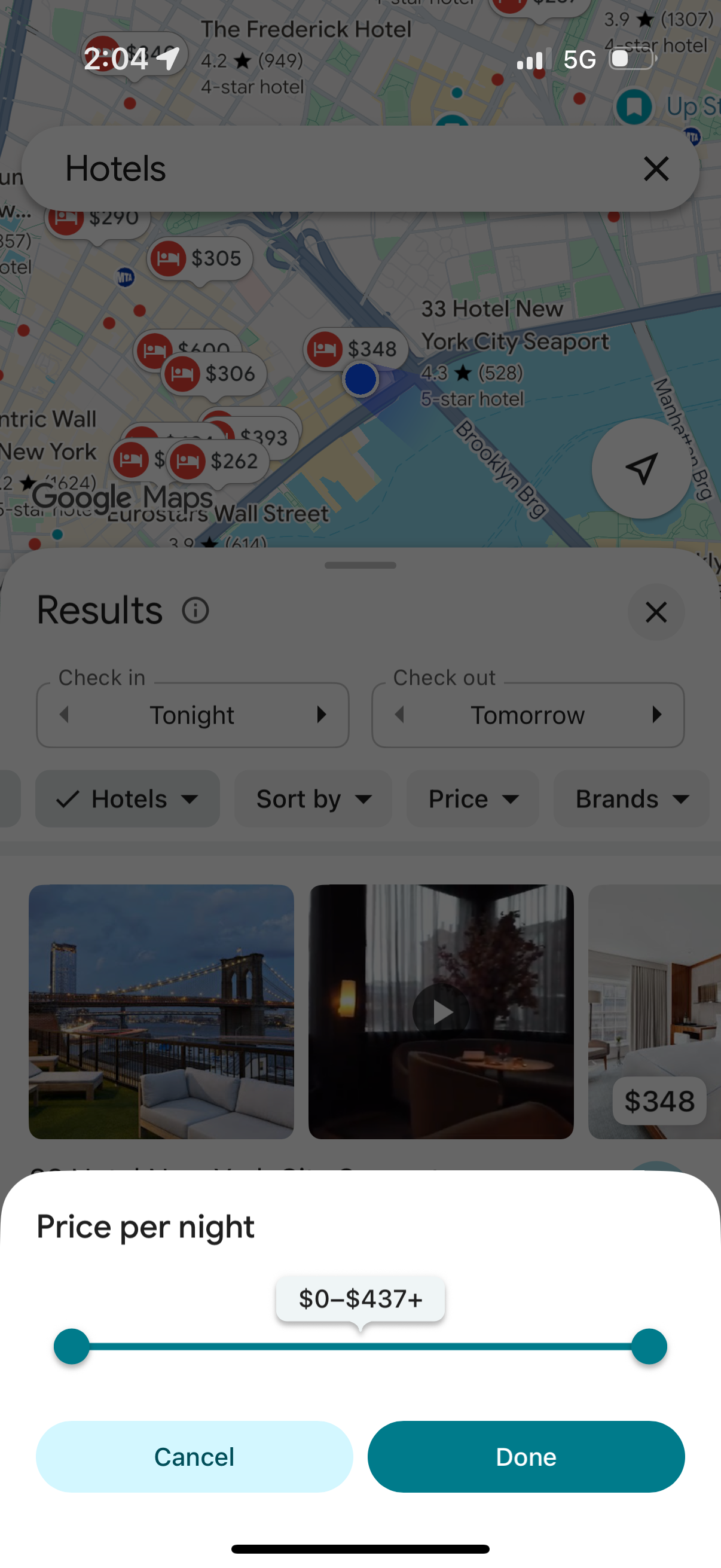This screenshot has height=1568, width=721.
Task: Apply price filter by tapping Done
Action: click(526, 1457)
